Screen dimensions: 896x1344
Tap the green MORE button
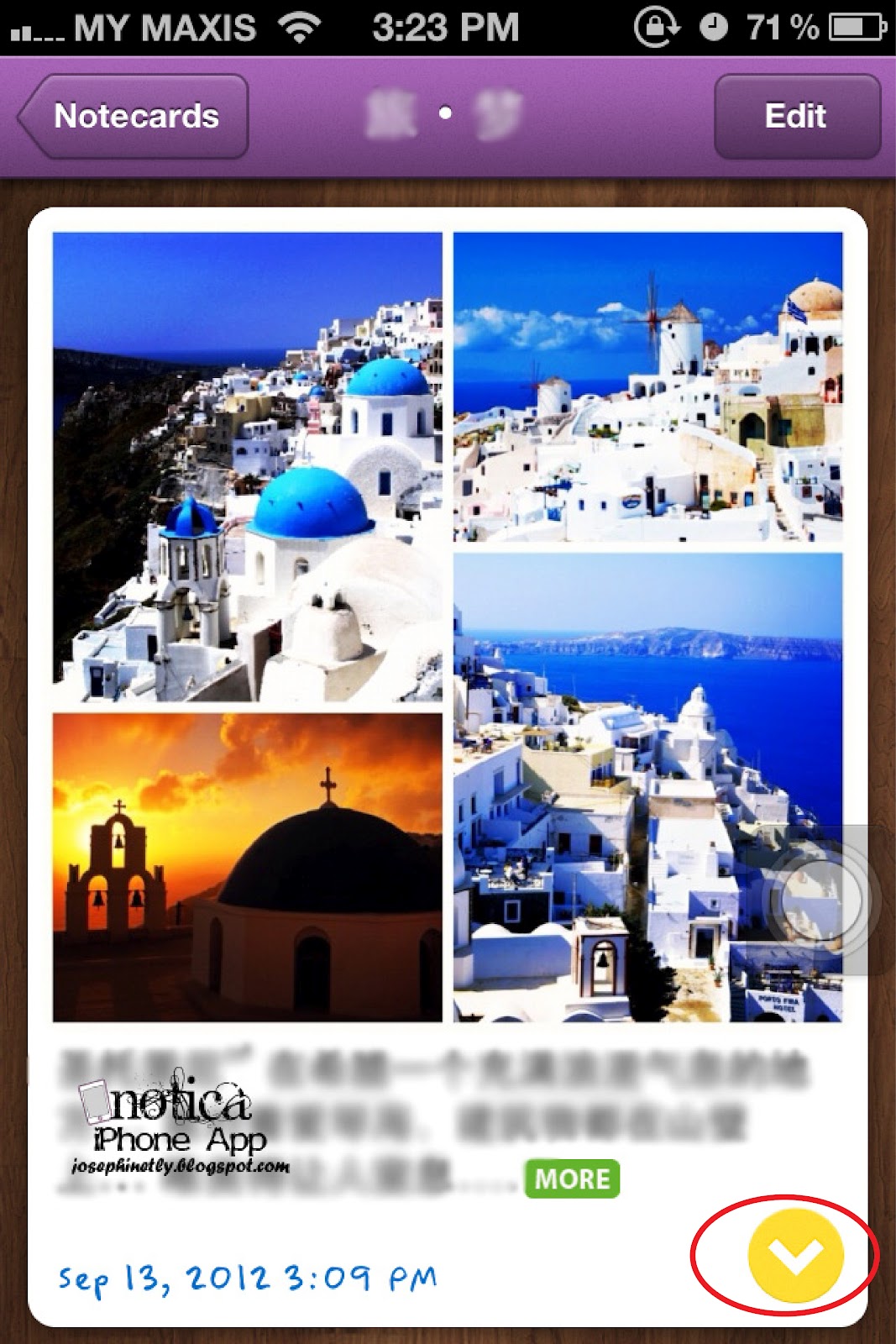tap(572, 1179)
